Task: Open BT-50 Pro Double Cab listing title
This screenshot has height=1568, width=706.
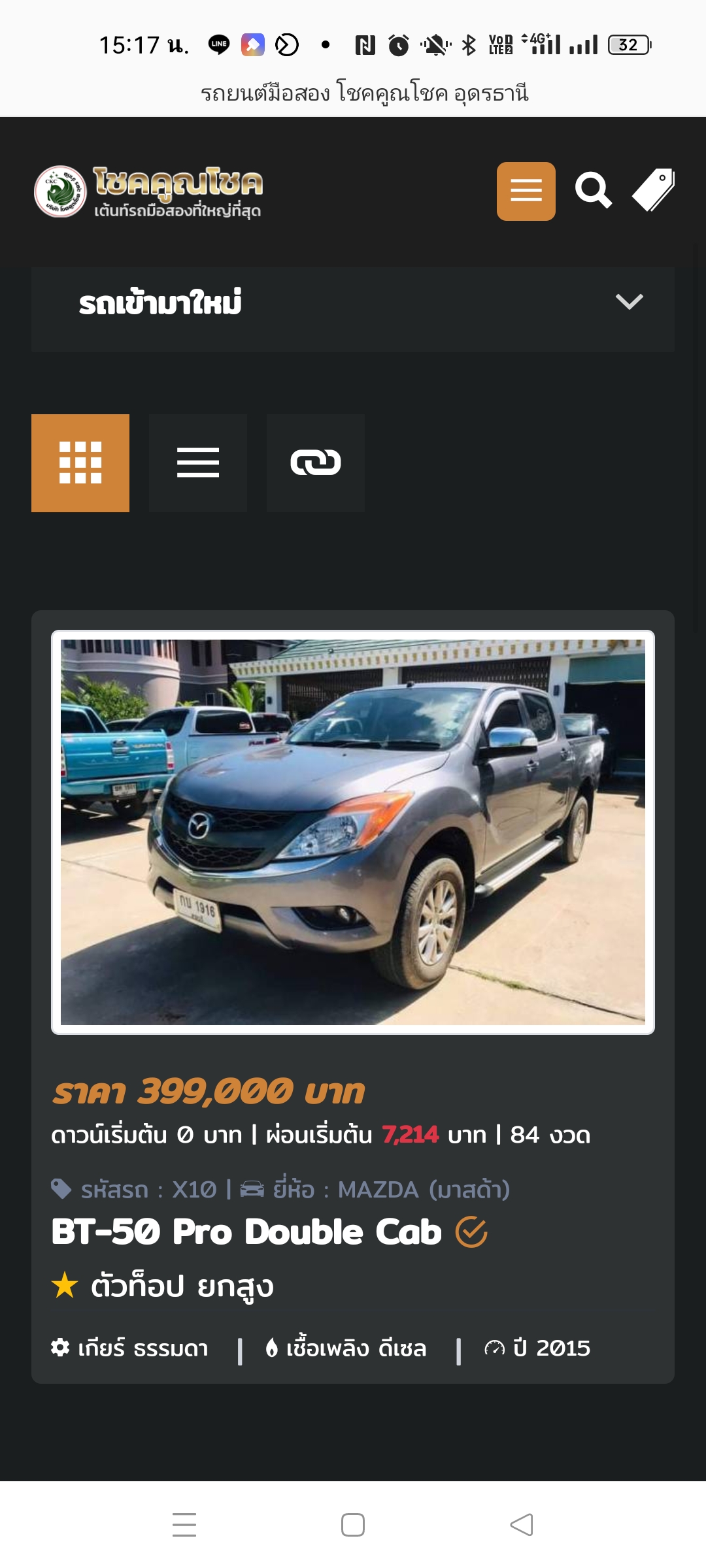Action: tap(246, 1232)
